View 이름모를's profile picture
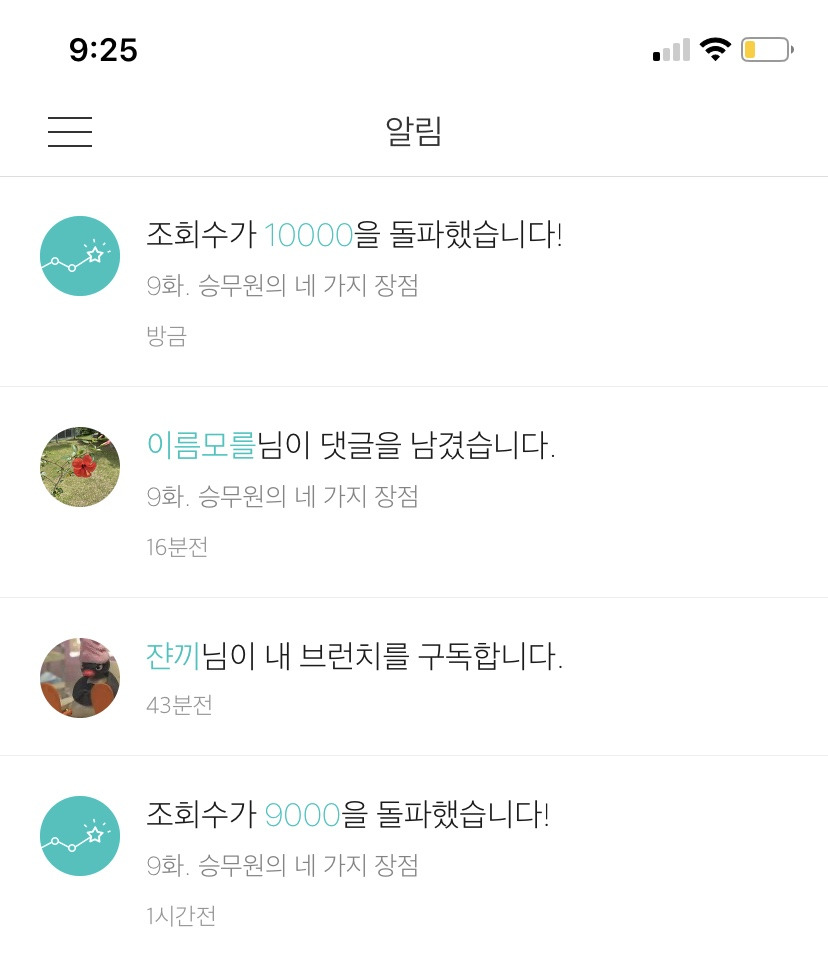828x961 pixels. 80,467
